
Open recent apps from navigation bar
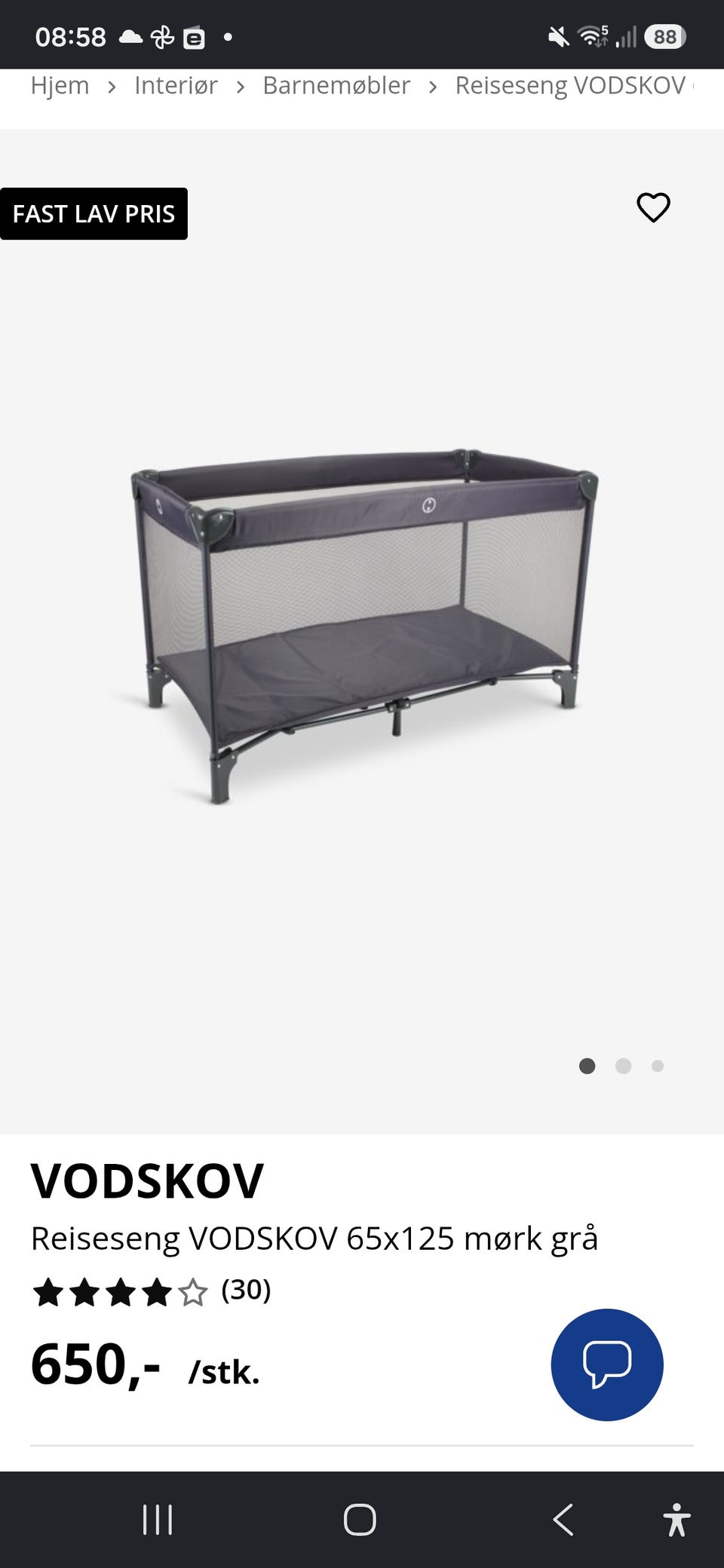click(x=158, y=1520)
